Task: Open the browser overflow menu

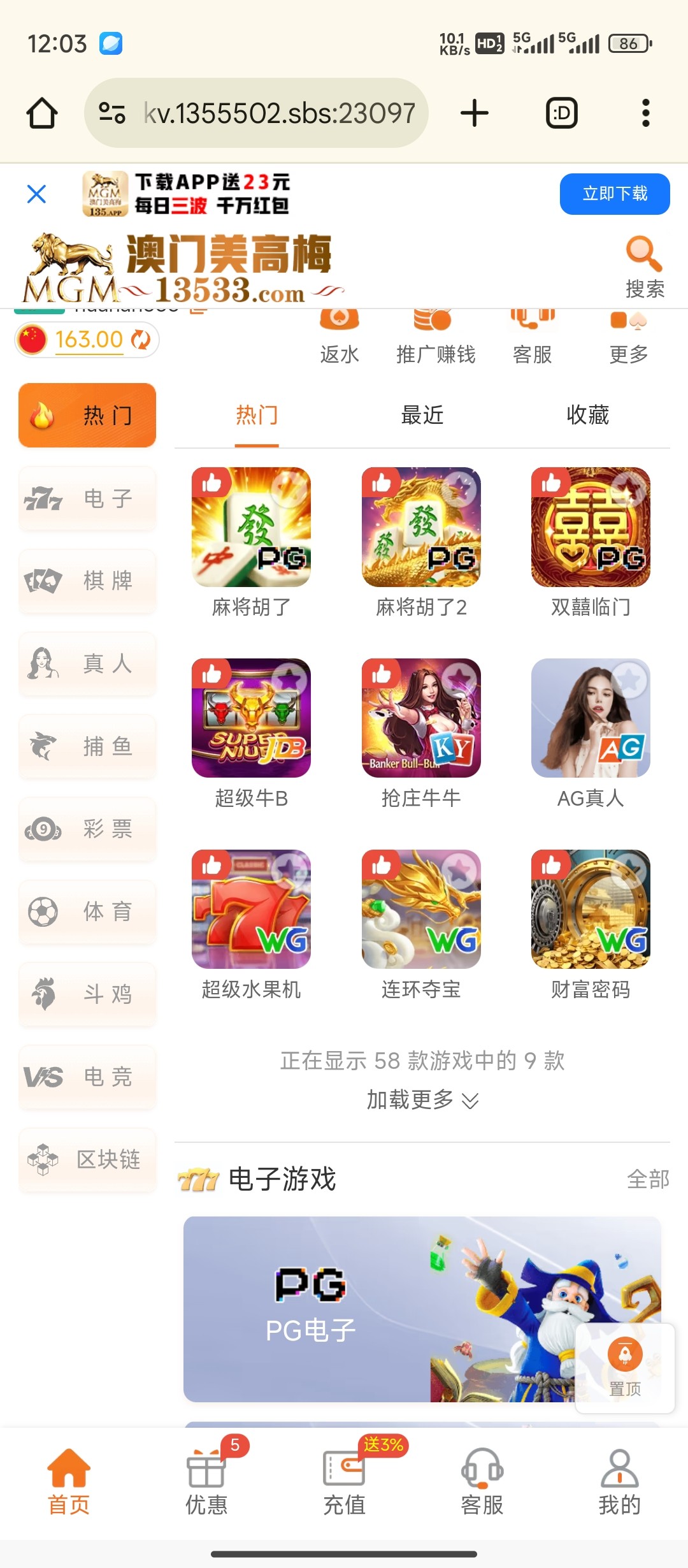Action: (x=645, y=113)
